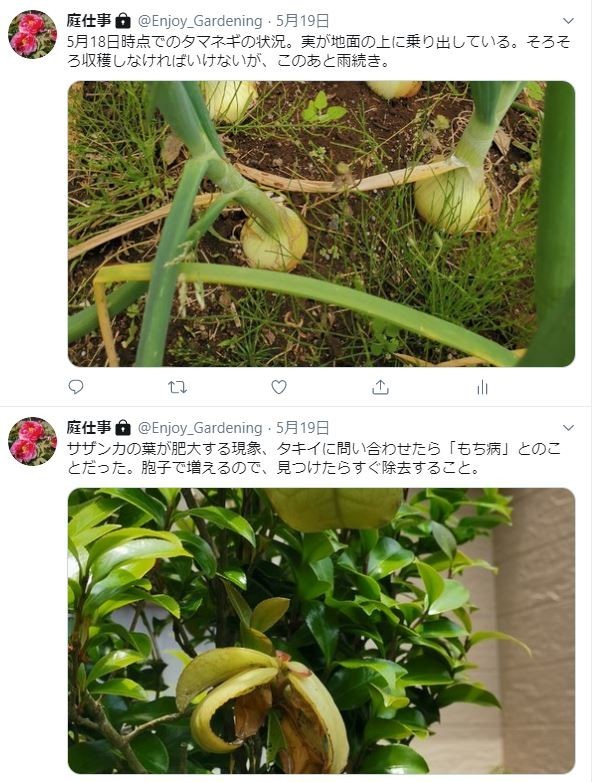Image resolution: width=601 pixels, height=782 pixels.
Task: Retweet the onion (タマネギ) tweet
Action: pyautogui.click(x=177, y=387)
